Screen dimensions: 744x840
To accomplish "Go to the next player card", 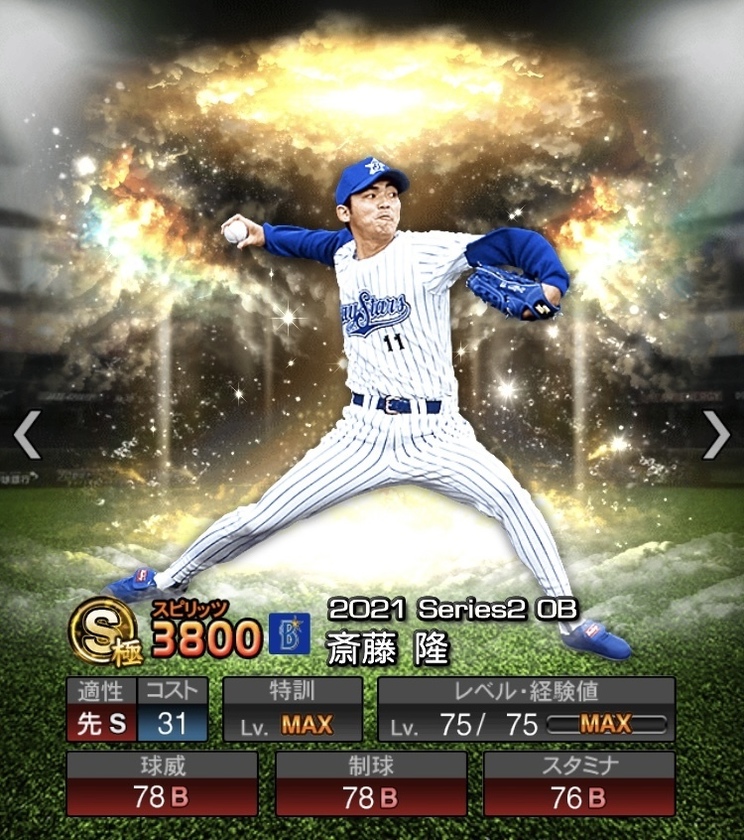I will point(716,434).
